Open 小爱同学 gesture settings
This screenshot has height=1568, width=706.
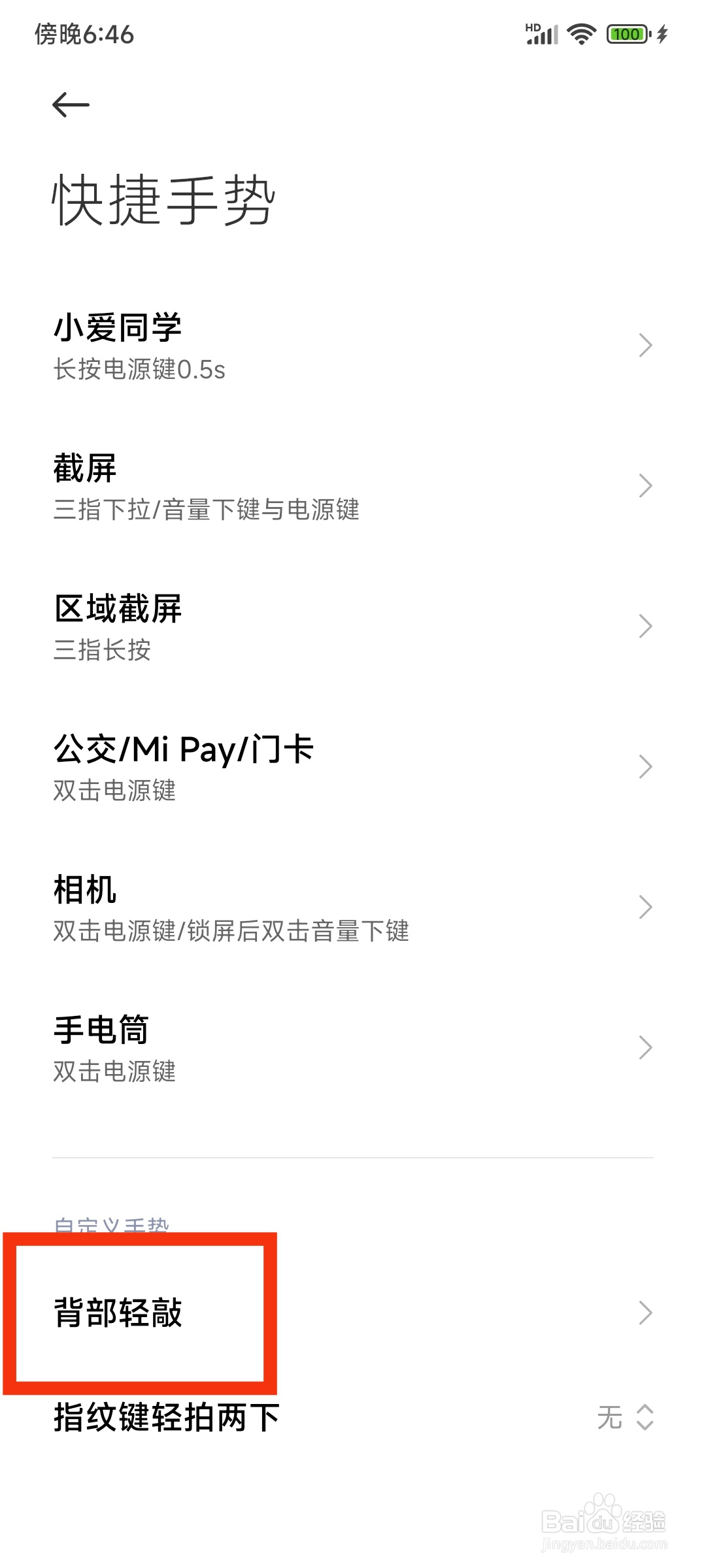click(x=353, y=346)
